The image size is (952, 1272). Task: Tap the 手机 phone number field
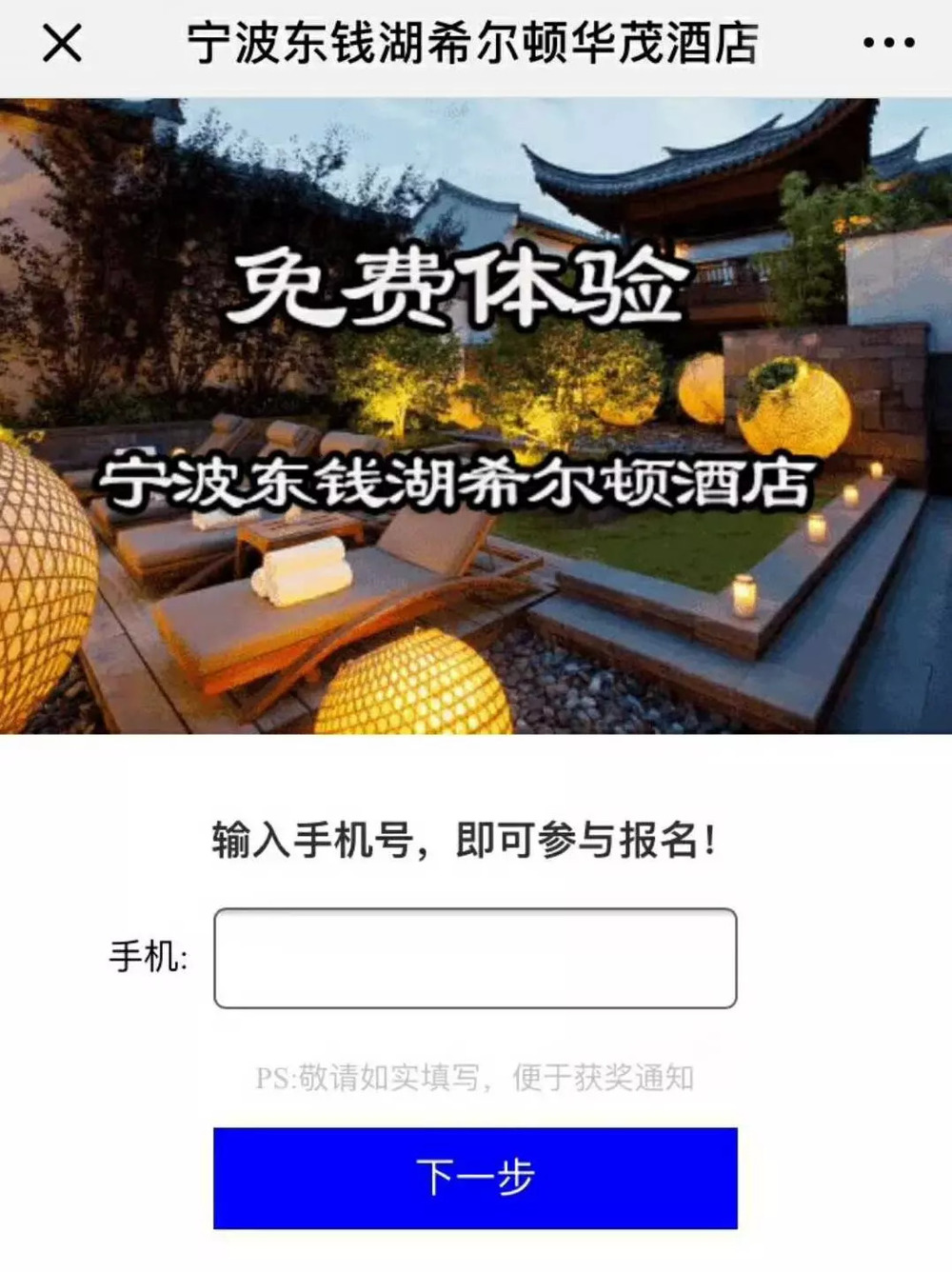475,958
